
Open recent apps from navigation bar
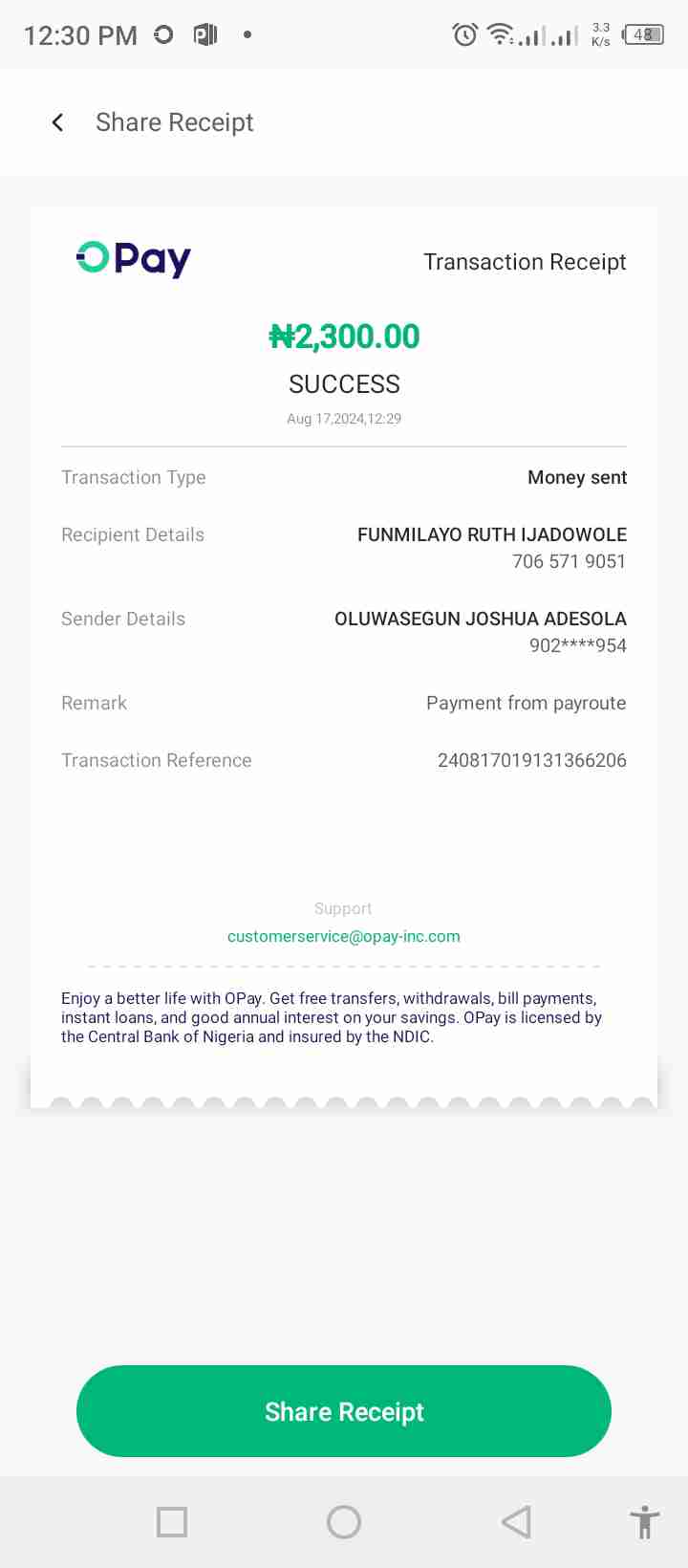(172, 1522)
